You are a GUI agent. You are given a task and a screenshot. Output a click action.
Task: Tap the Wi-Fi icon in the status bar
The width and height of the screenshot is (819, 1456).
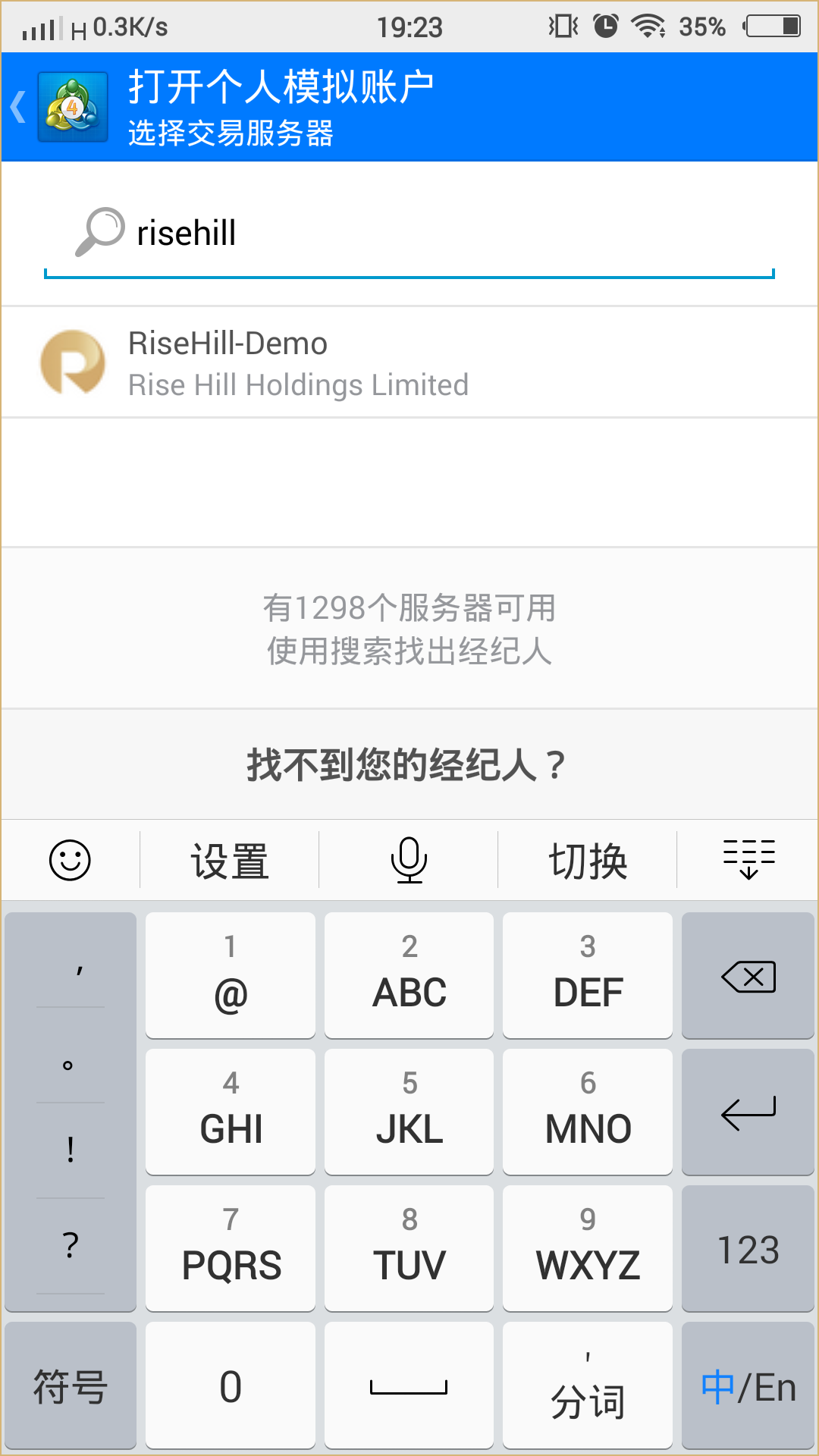tap(647, 26)
